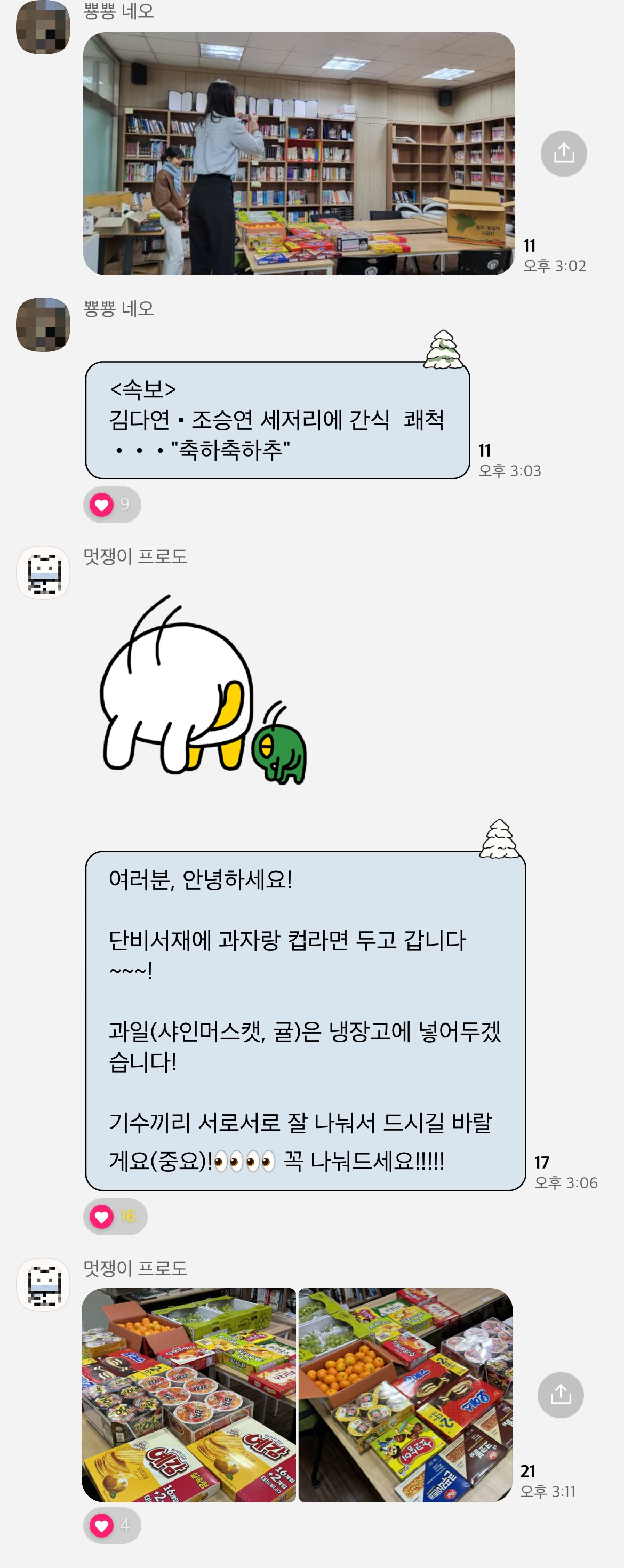Open 멋쟁이 프로도's profile picture above the sticker
The height and width of the screenshot is (1568, 624).
(x=43, y=572)
